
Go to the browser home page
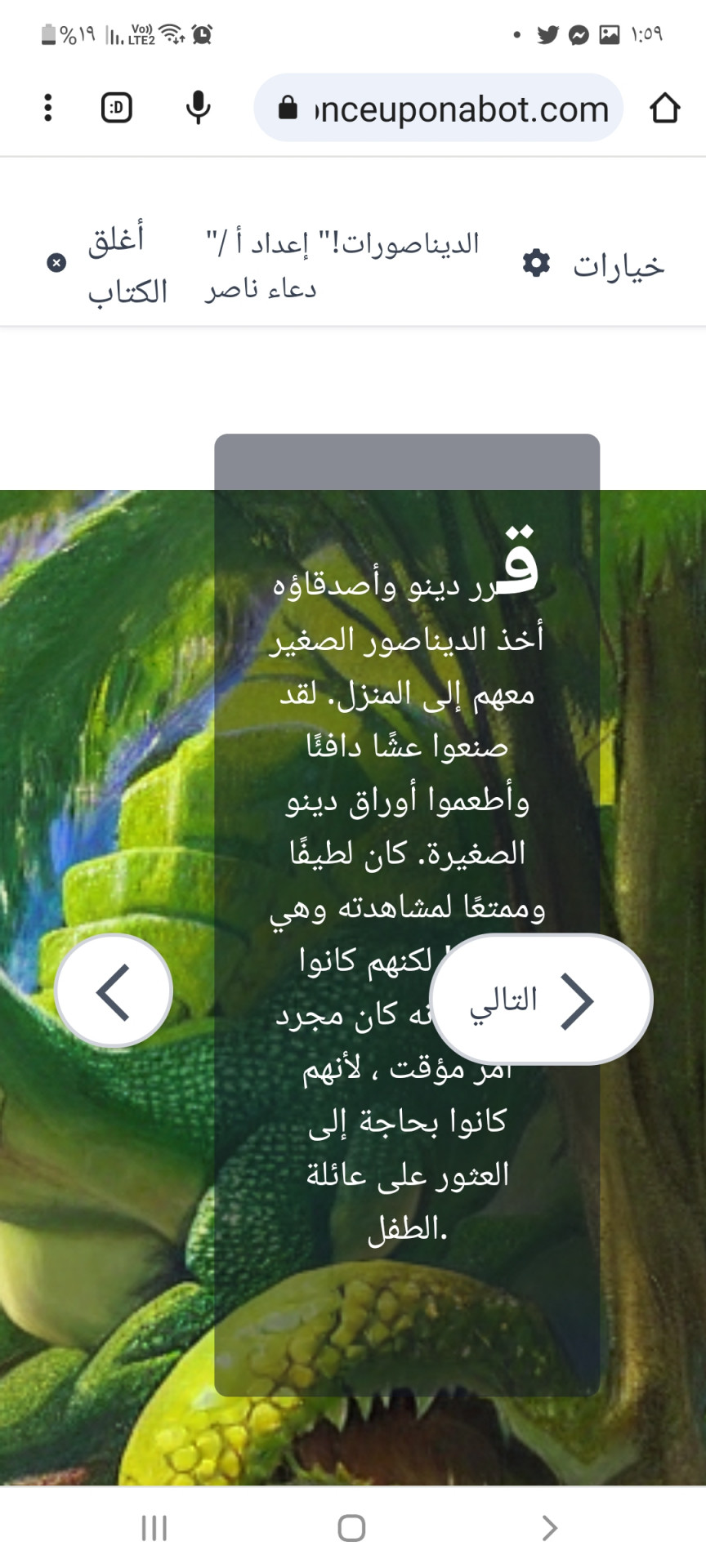point(664,108)
